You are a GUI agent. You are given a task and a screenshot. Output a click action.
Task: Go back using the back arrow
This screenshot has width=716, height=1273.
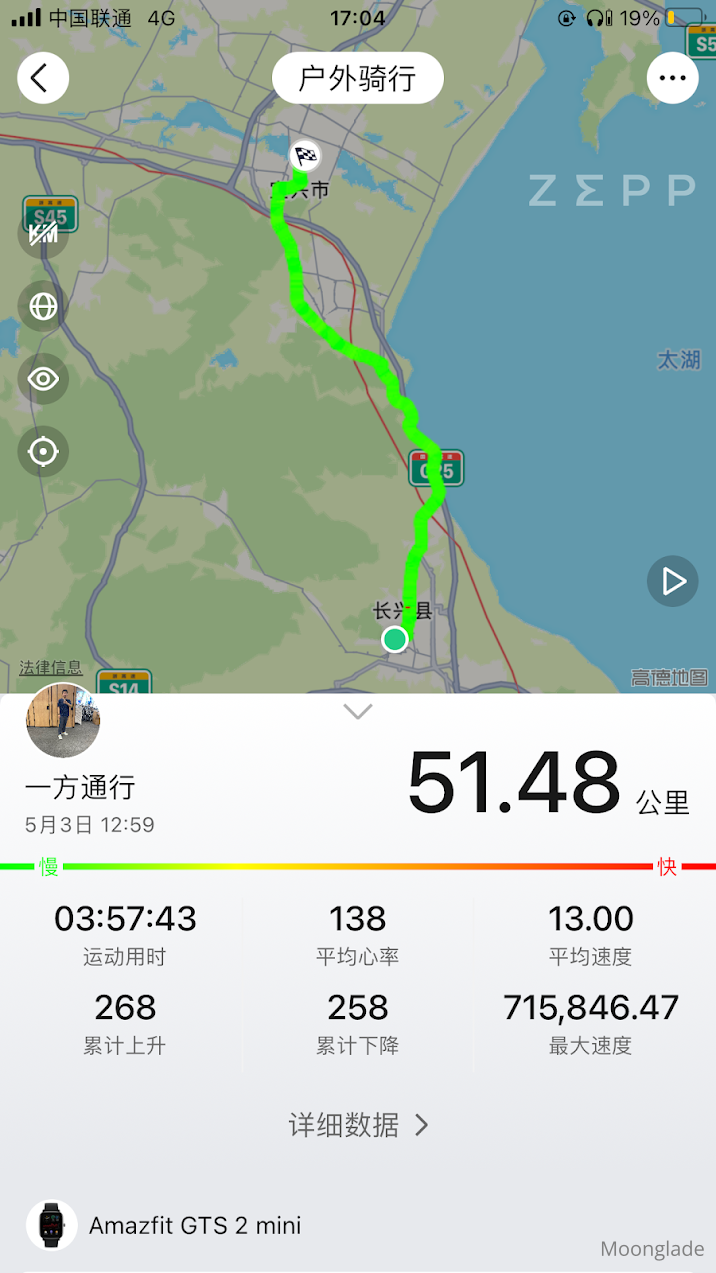coord(42,78)
